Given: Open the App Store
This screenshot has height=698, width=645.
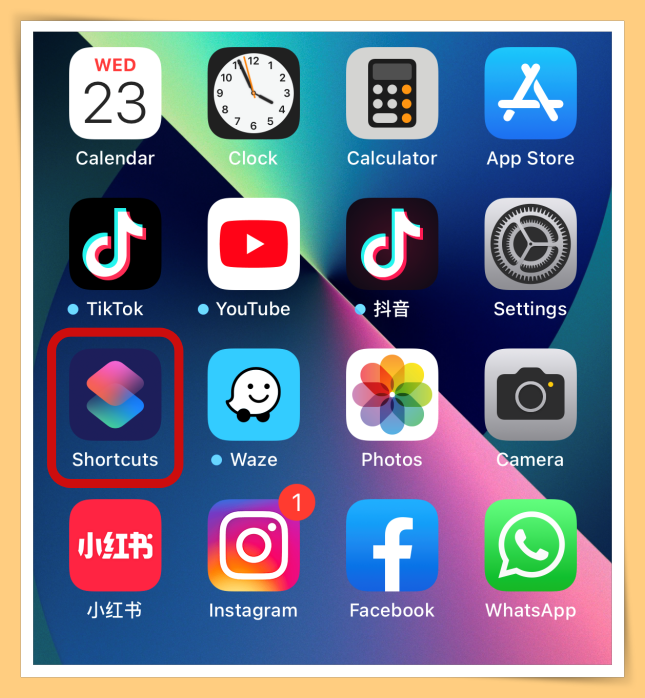Looking at the screenshot, I should point(530,93).
